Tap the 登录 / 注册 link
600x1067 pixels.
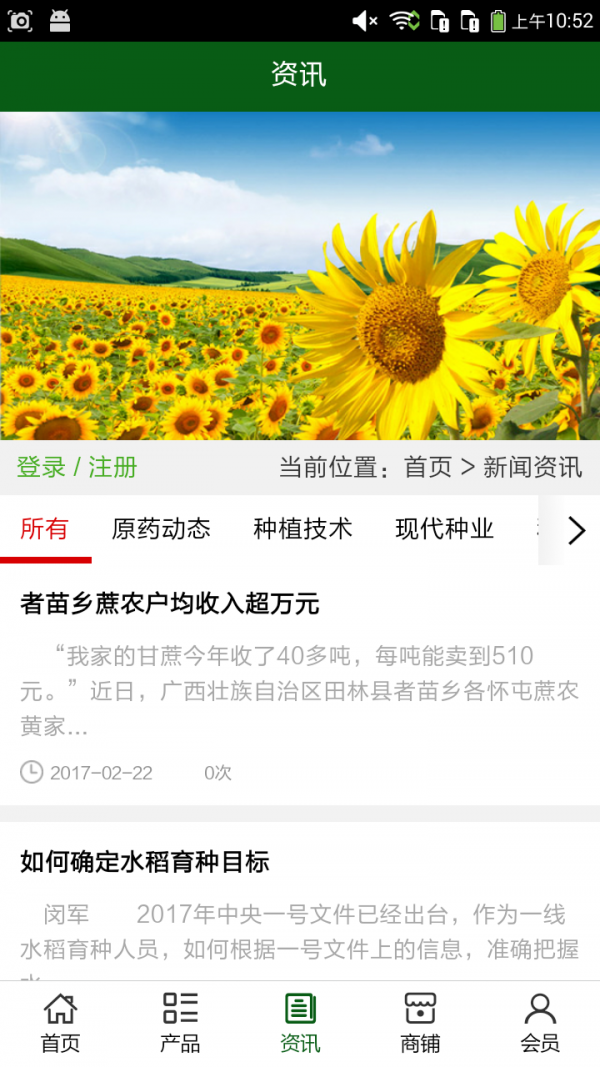77,467
